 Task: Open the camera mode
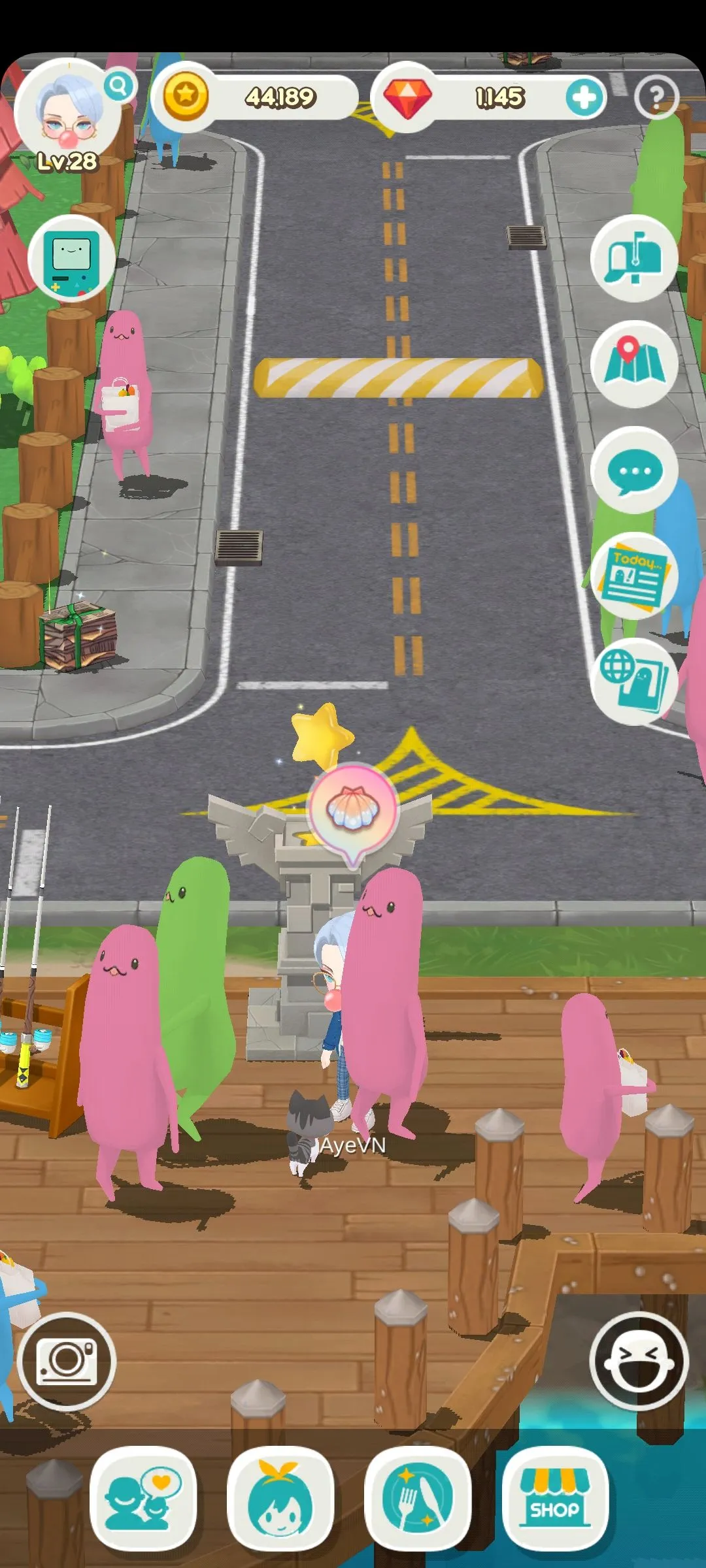[67, 1361]
